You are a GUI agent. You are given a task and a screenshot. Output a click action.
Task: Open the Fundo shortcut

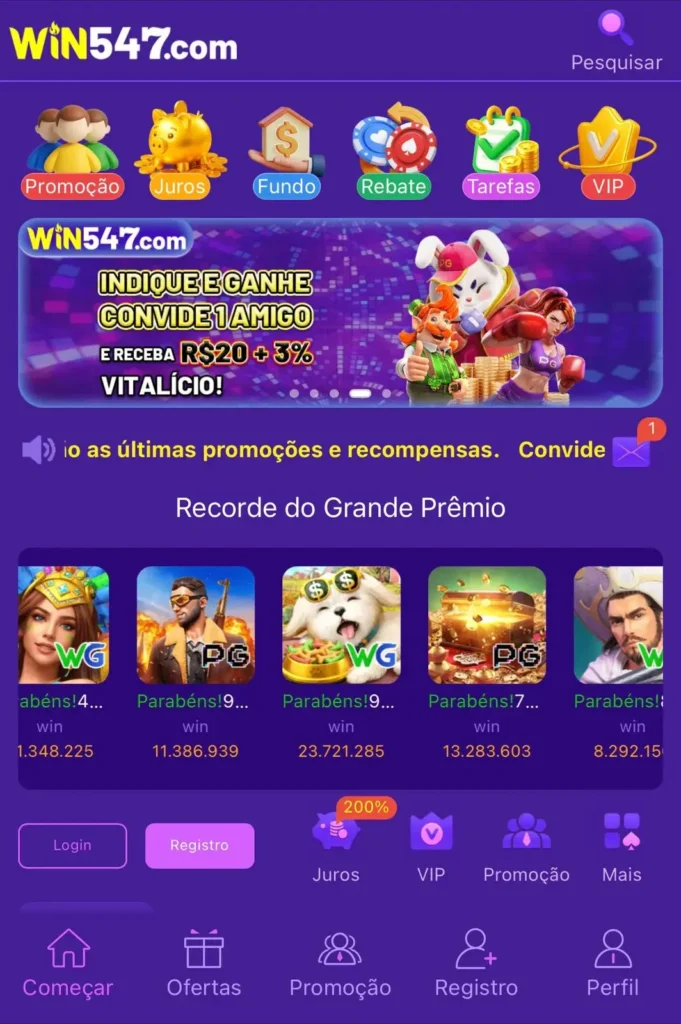click(286, 152)
